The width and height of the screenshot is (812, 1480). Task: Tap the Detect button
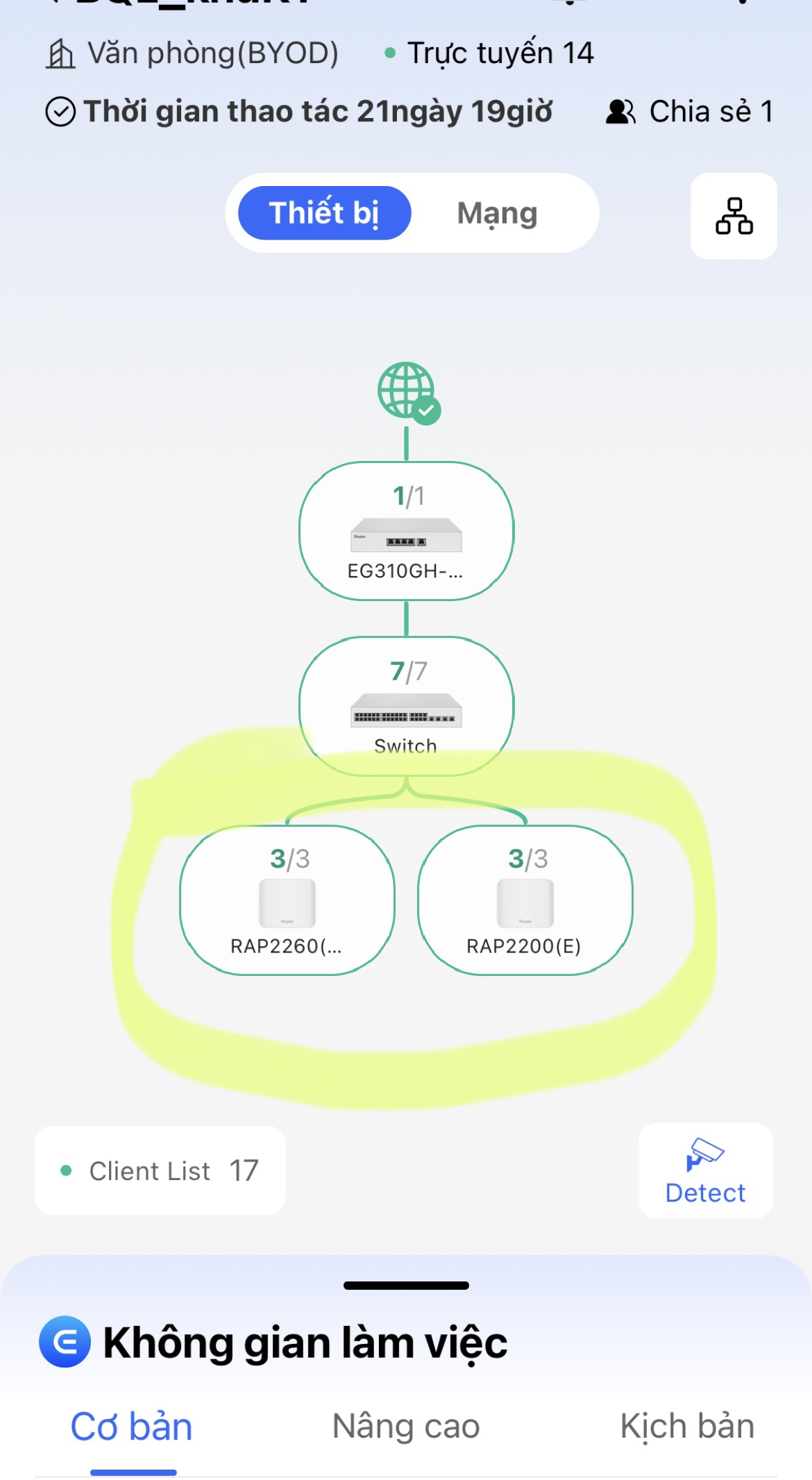coord(705,1170)
